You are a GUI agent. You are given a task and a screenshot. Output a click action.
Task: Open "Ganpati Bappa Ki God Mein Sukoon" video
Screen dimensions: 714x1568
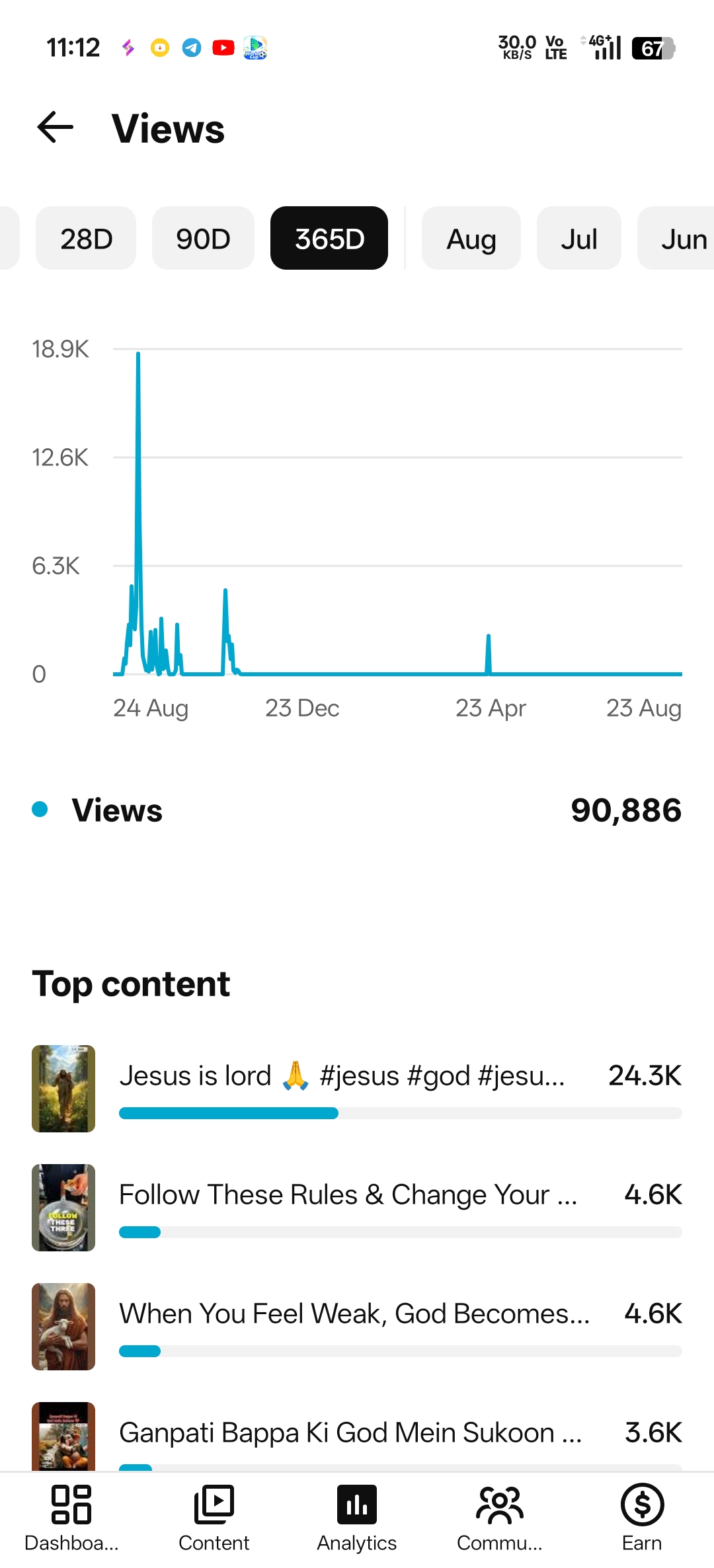[357, 1436]
